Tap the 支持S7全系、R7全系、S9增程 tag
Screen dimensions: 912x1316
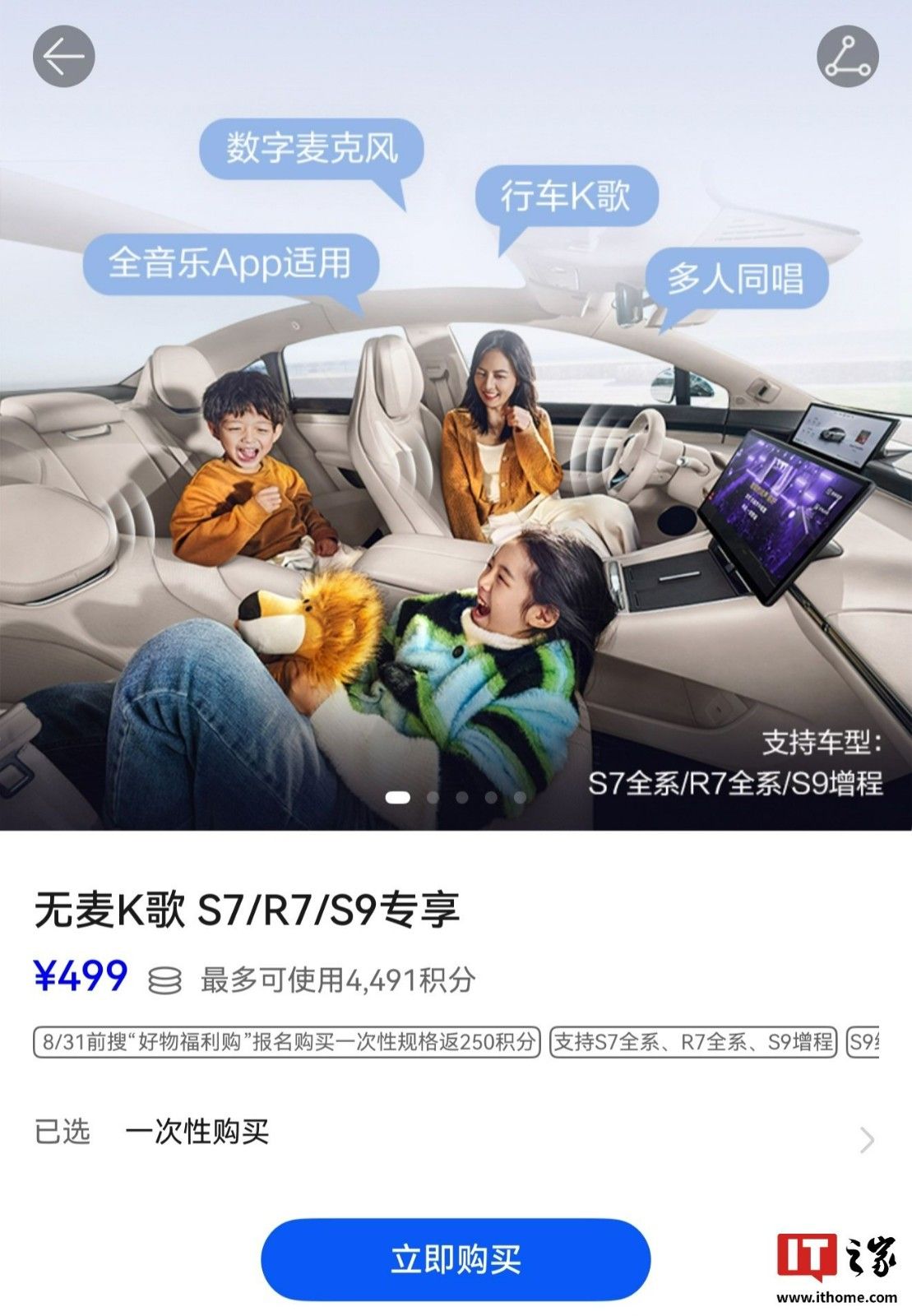pos(692,1042)
